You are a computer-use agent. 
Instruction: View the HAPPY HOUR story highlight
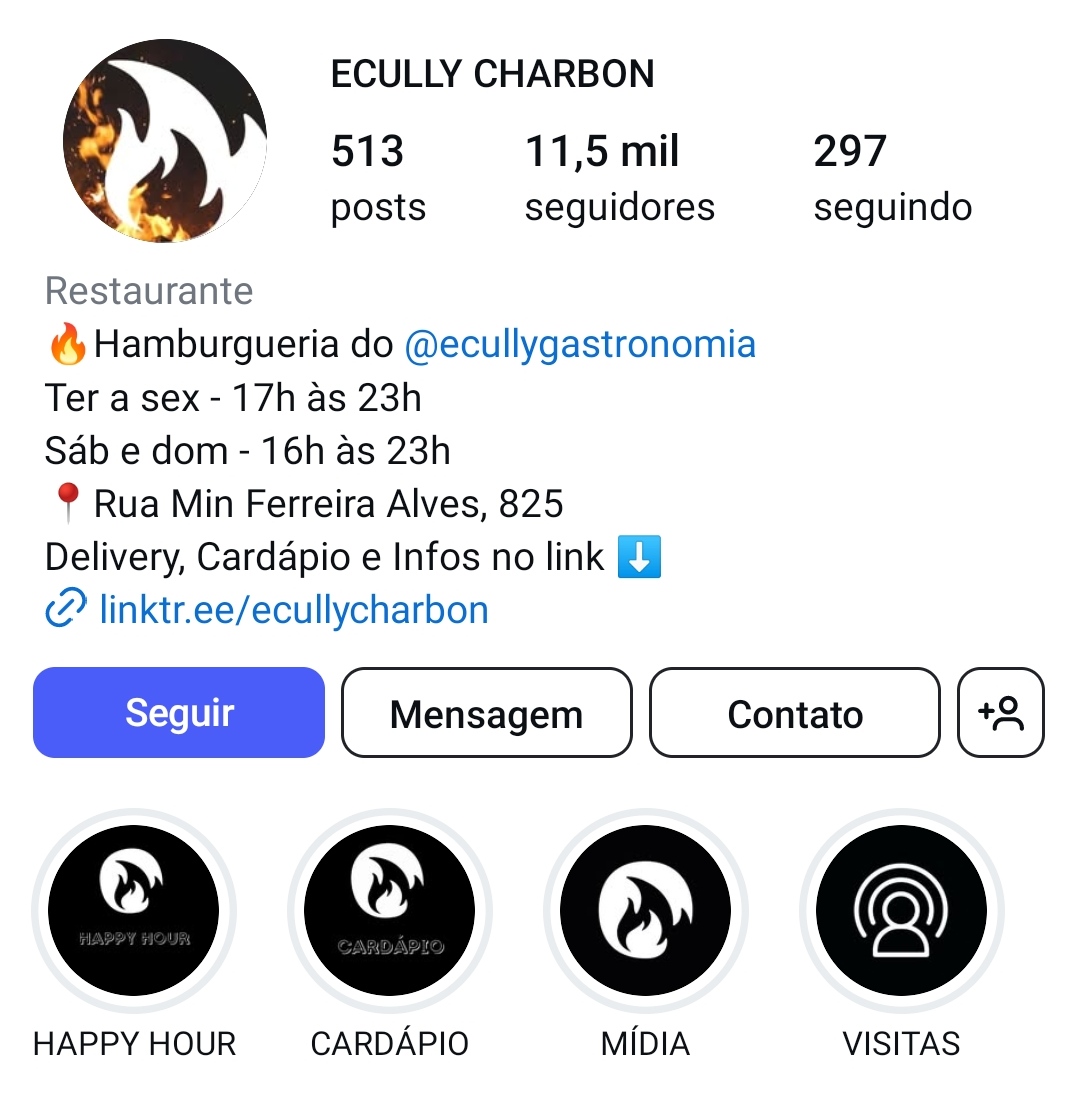coord(134,910)
